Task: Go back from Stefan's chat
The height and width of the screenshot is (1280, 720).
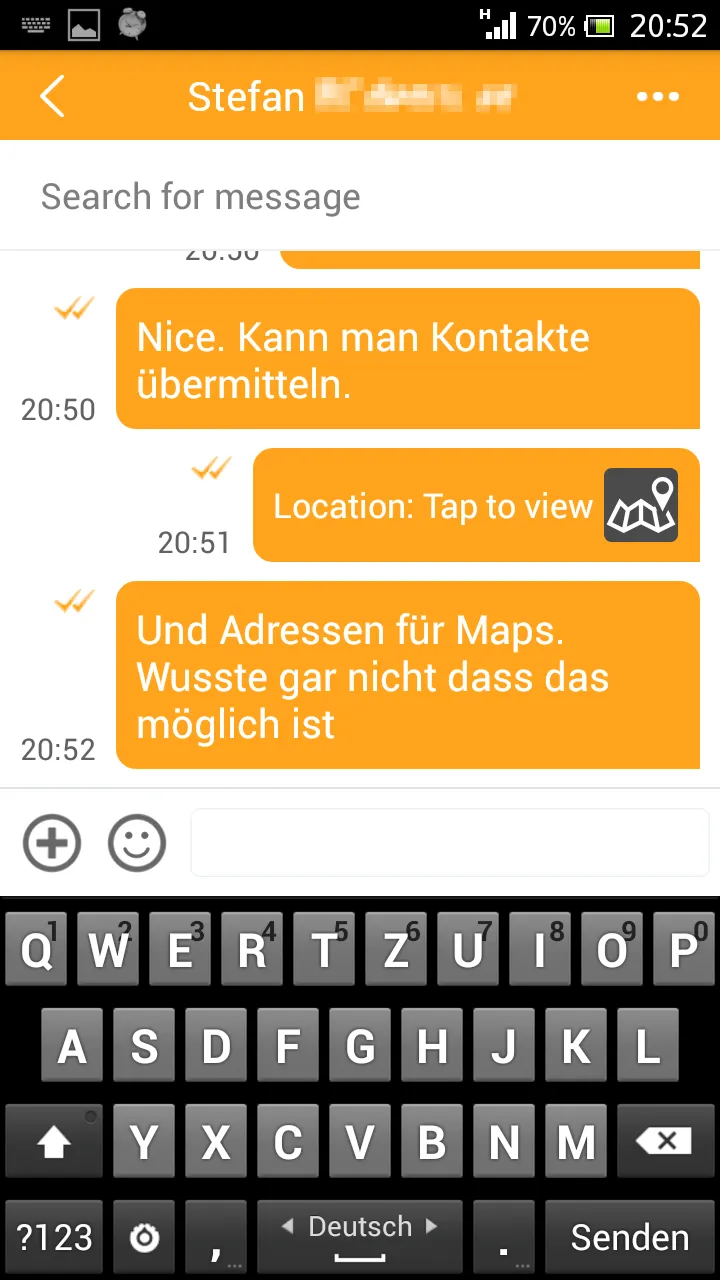Action: click(x=52, y=96)
